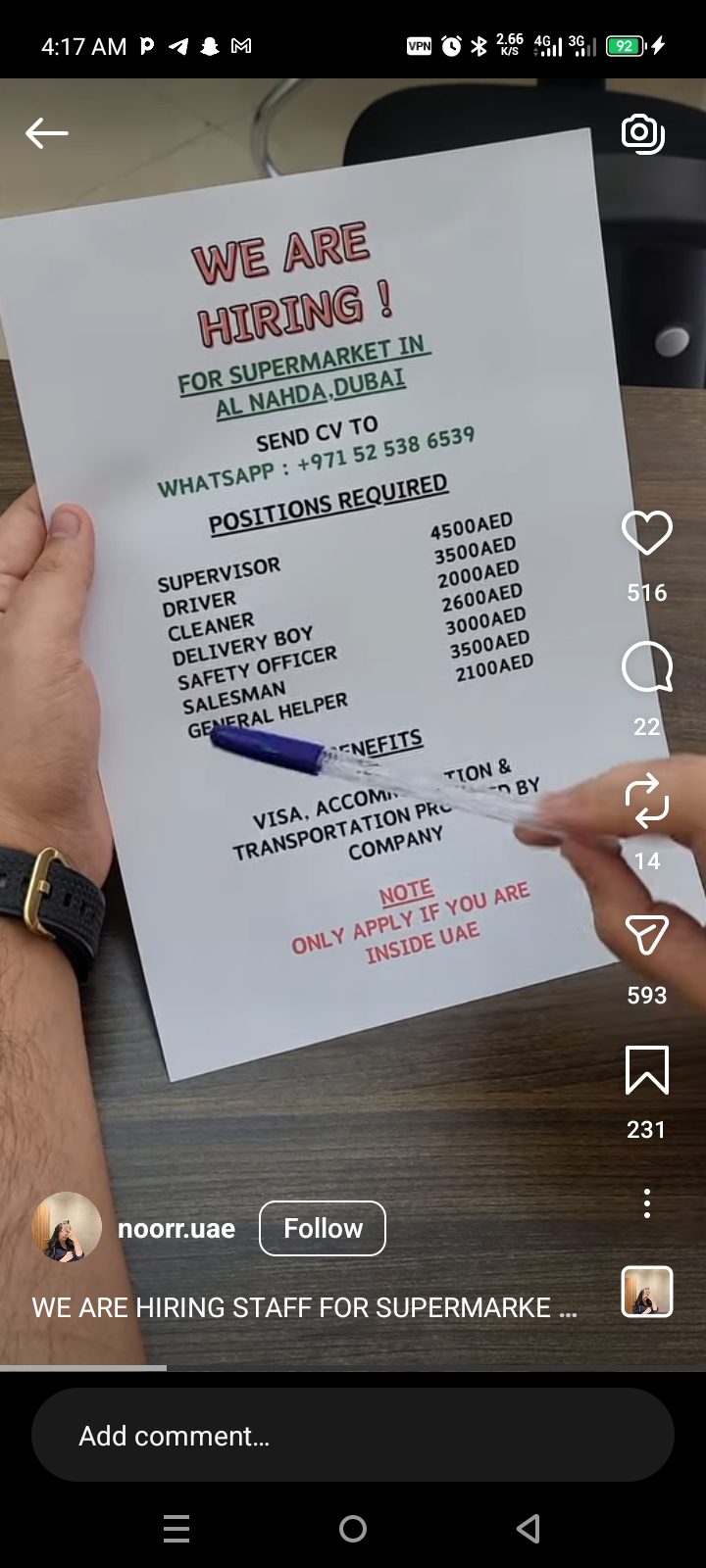This screenshot has height=1568, width=706.
Task: Tap the system home button
Action: (353, 1529)
